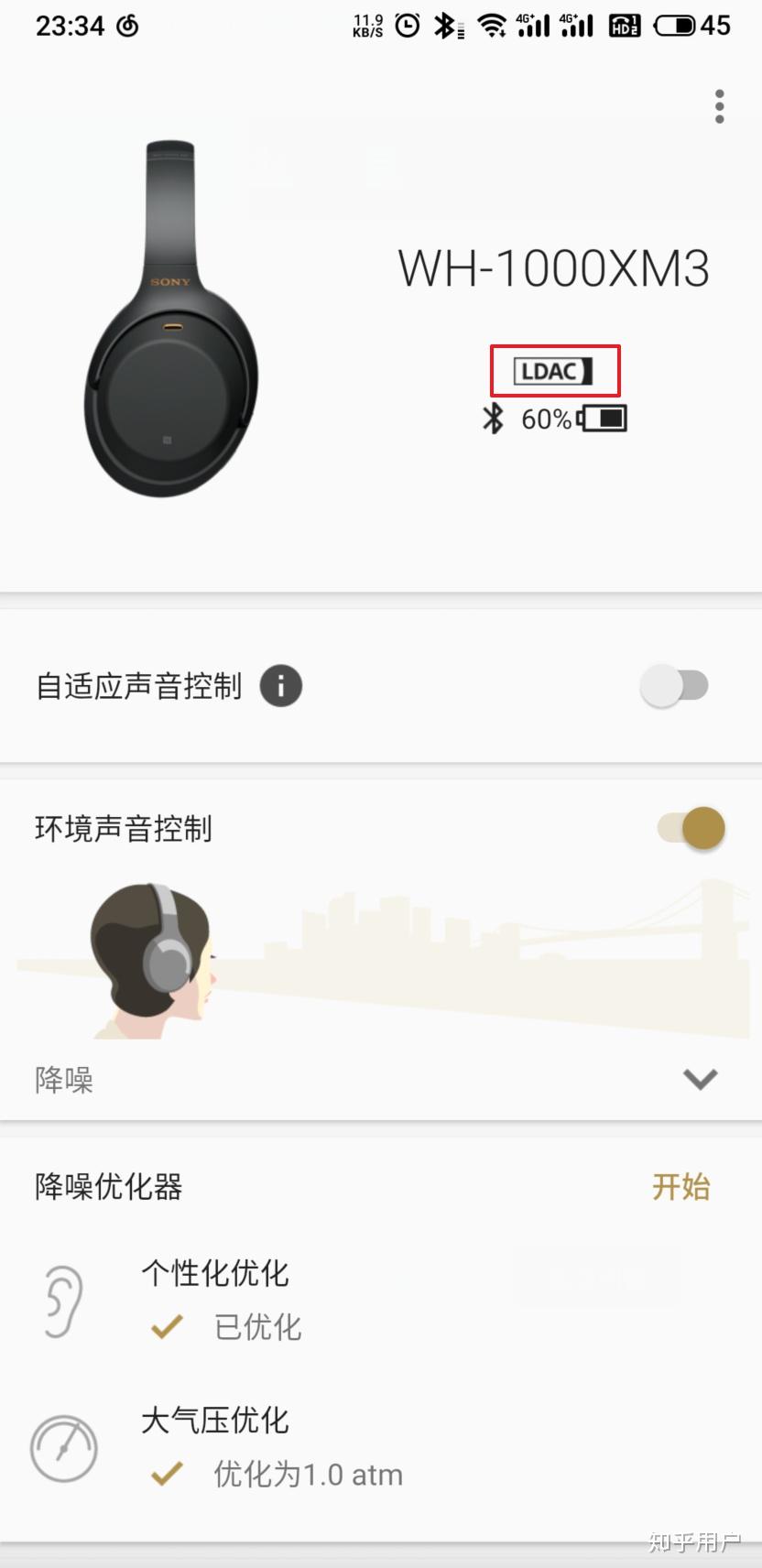Tap the 60% battery level indicator
The width and height of the screenshot is (762, 1568).
pos(547,419)
